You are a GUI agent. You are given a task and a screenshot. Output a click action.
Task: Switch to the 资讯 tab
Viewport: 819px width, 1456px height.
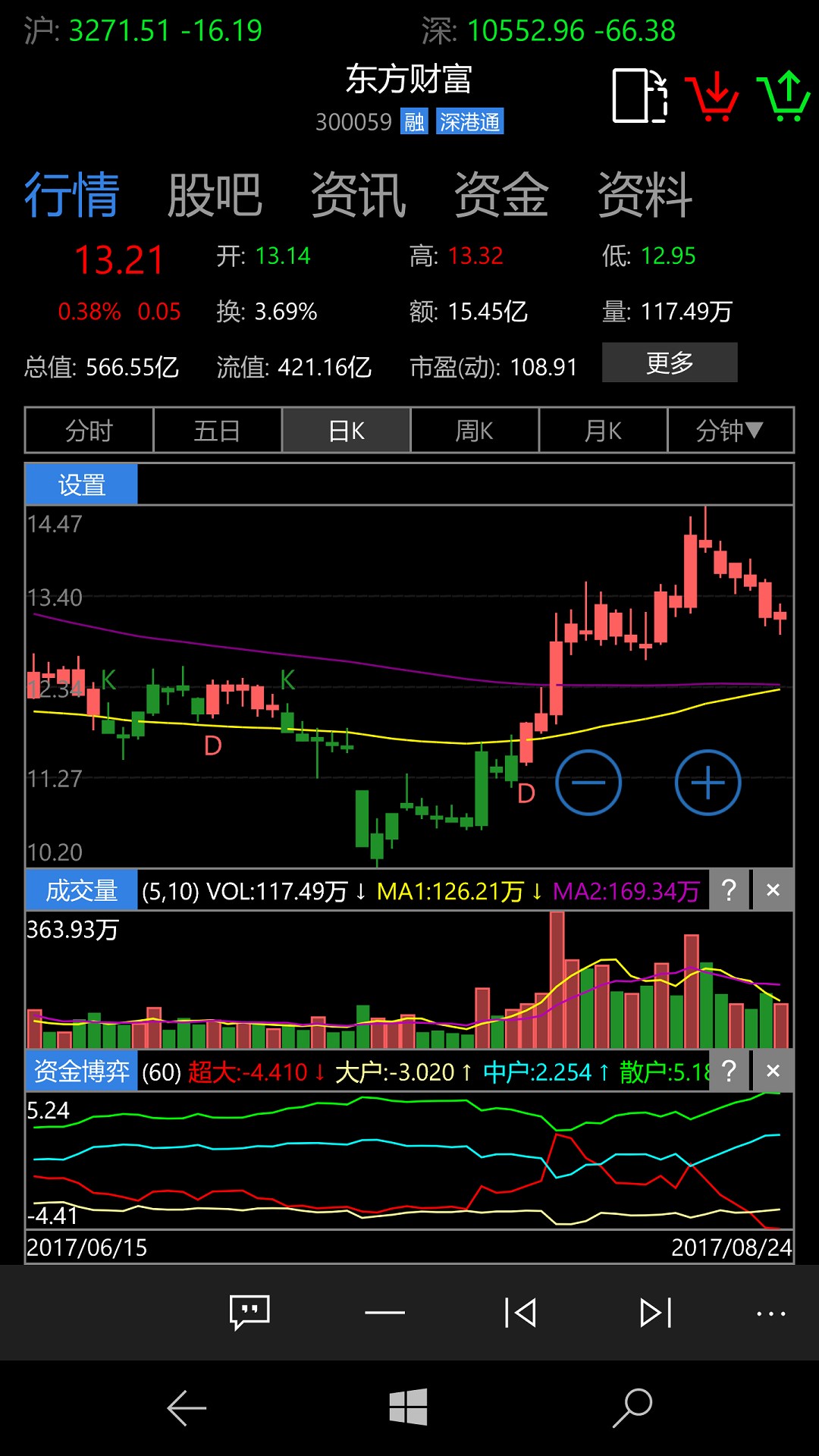[358, 195]
